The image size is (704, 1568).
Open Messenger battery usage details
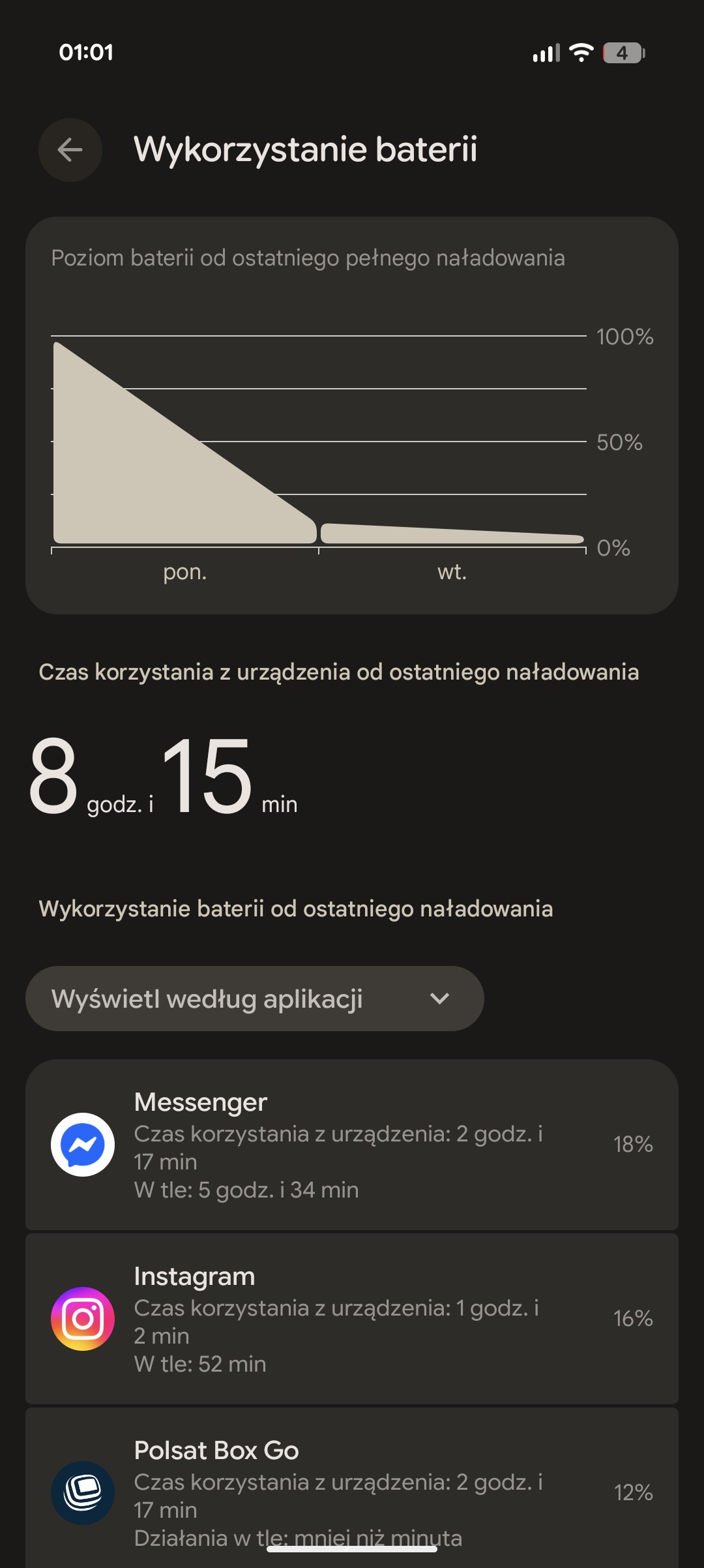pos(352,1145)
